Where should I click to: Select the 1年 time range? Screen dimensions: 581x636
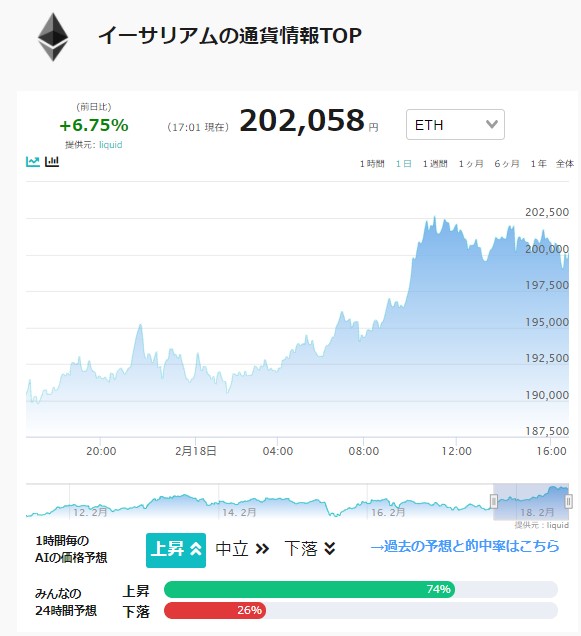538,164
